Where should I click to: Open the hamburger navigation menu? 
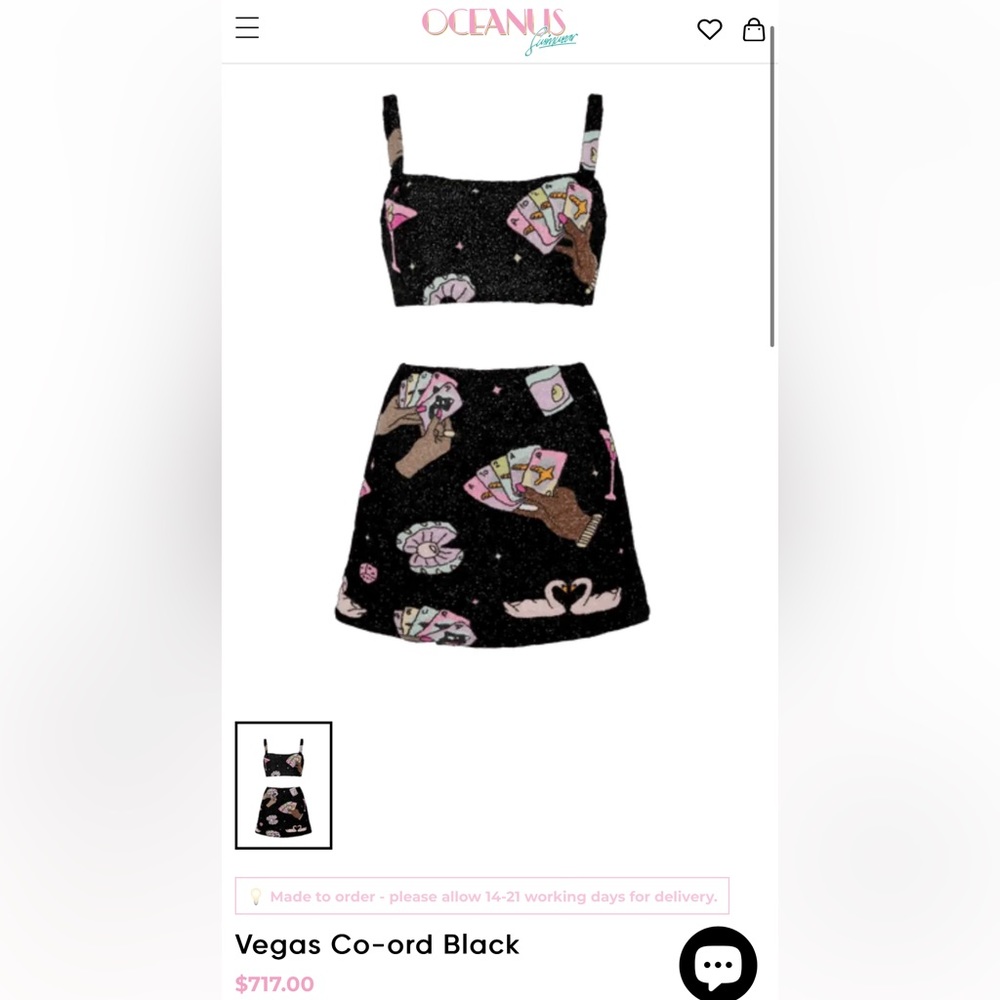[x=247, y=28]
